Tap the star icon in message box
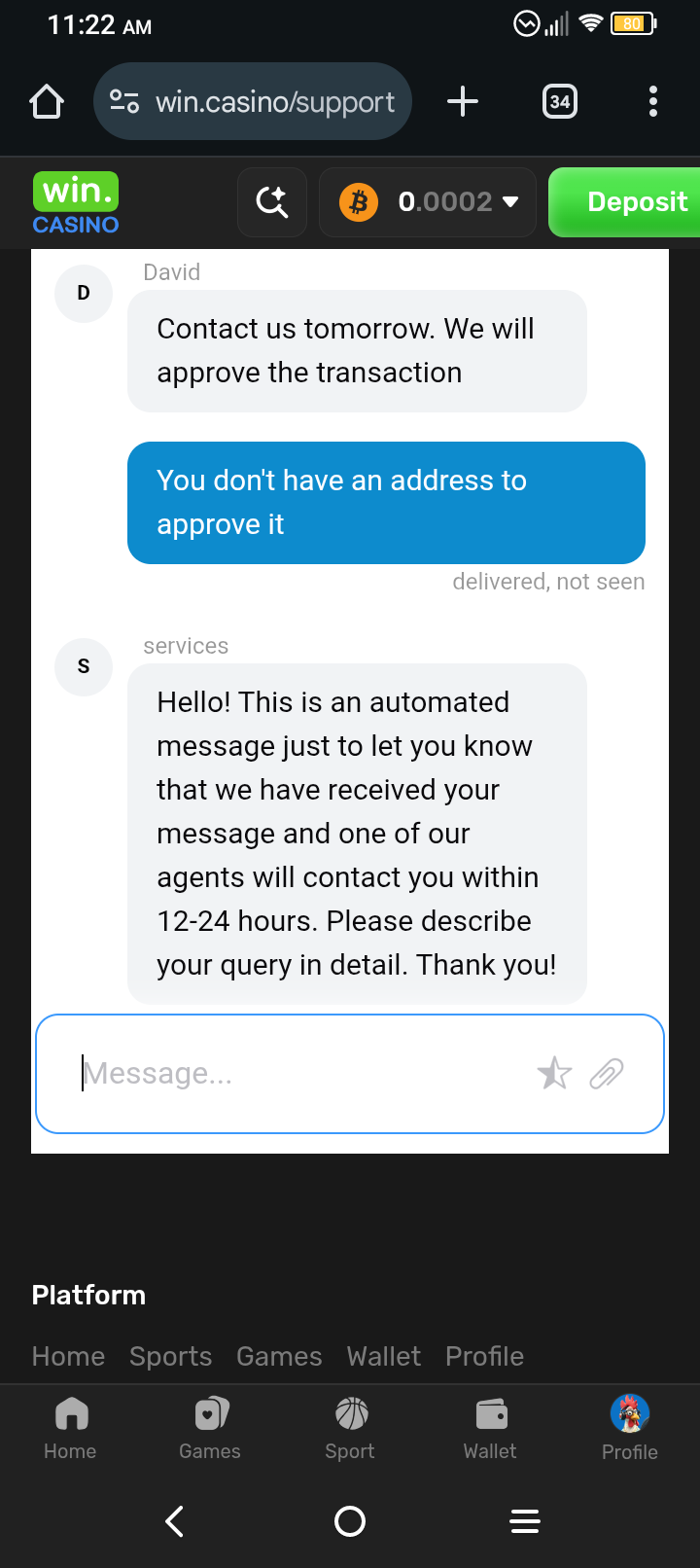 point(554,1073)
